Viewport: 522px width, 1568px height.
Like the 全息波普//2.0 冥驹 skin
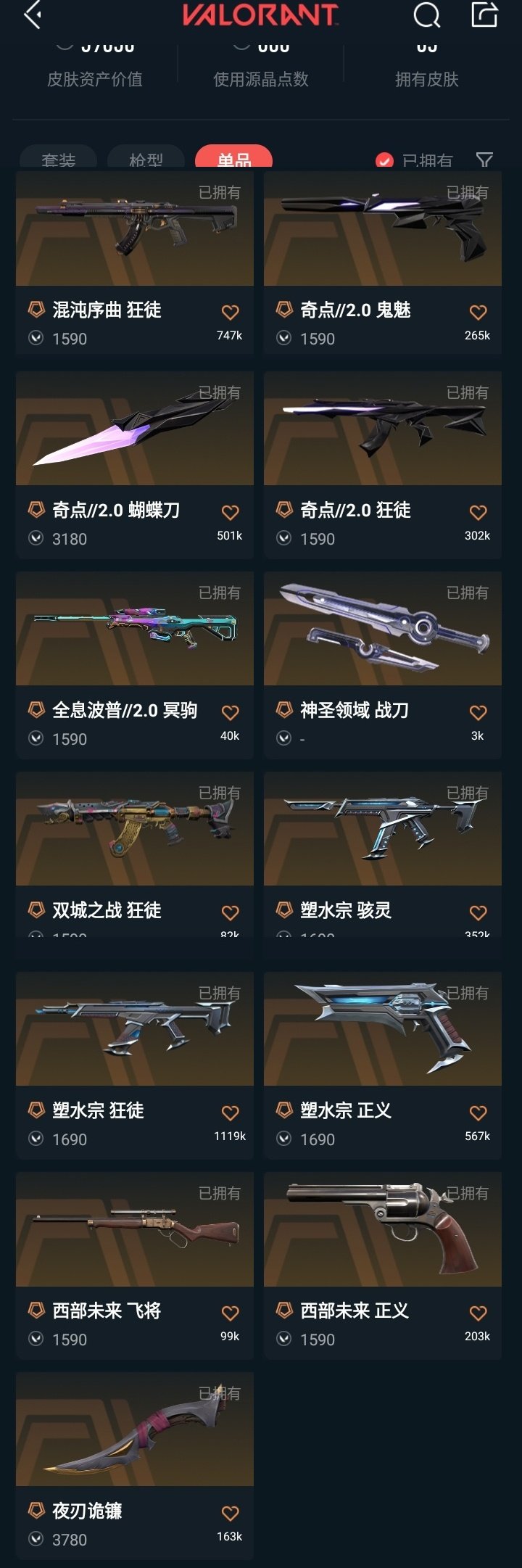230,713
